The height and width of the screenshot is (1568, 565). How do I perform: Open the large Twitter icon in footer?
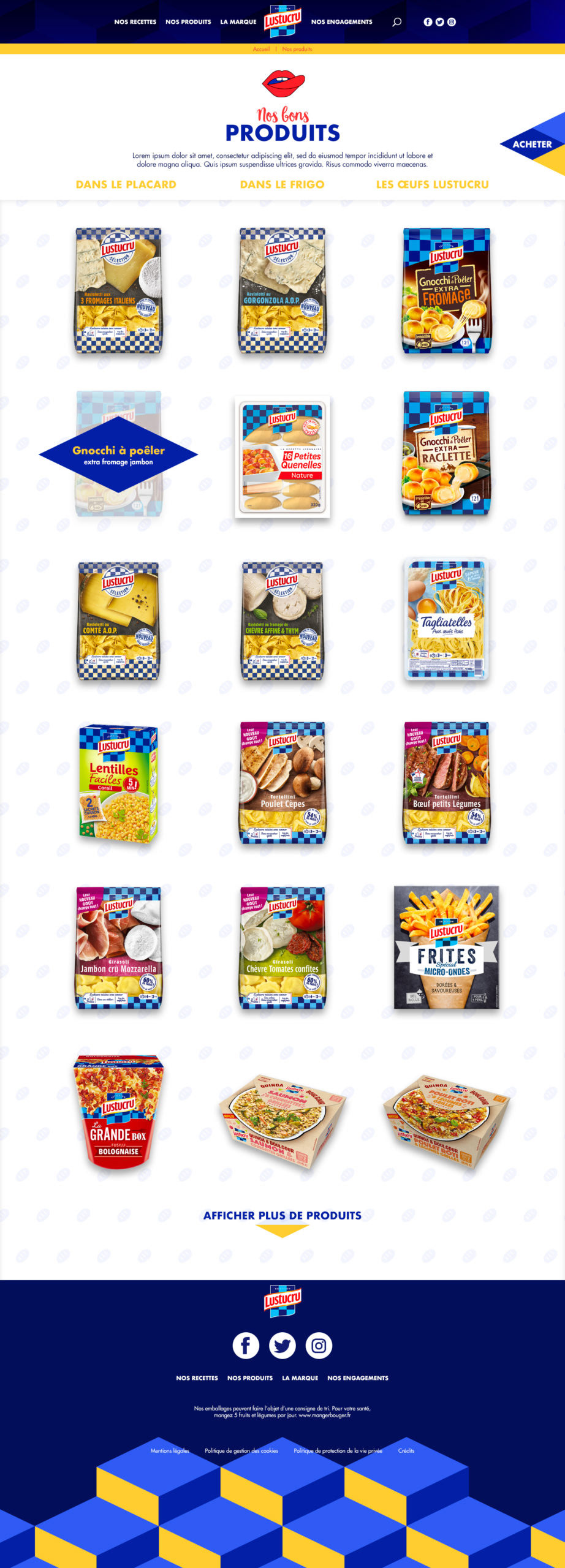coord(282,1346)
